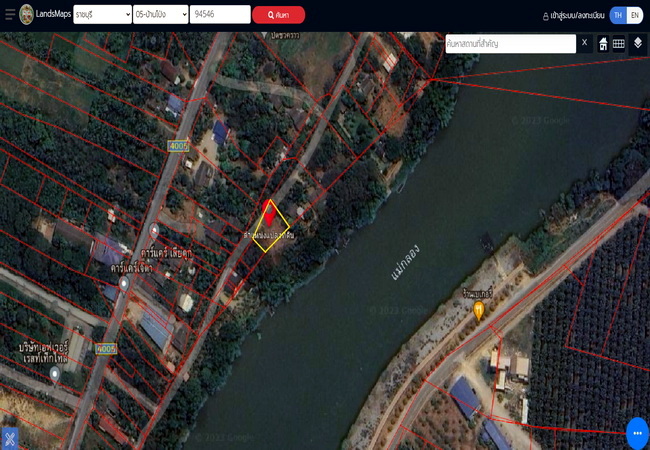Expand the province dropdown showing ราชบุรี
This screenshot has width=650, height=450.
pos(102,14)
